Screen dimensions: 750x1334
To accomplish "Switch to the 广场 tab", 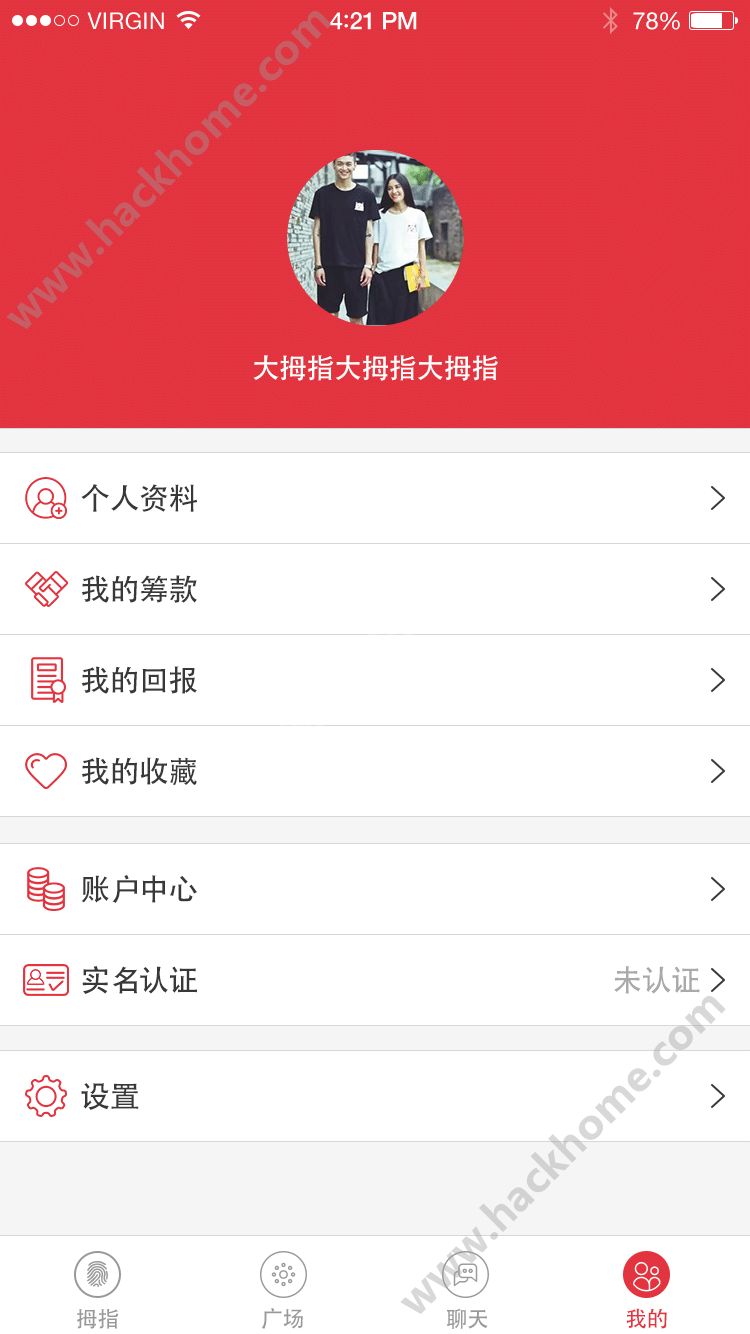I will (x=283, y=1288).
